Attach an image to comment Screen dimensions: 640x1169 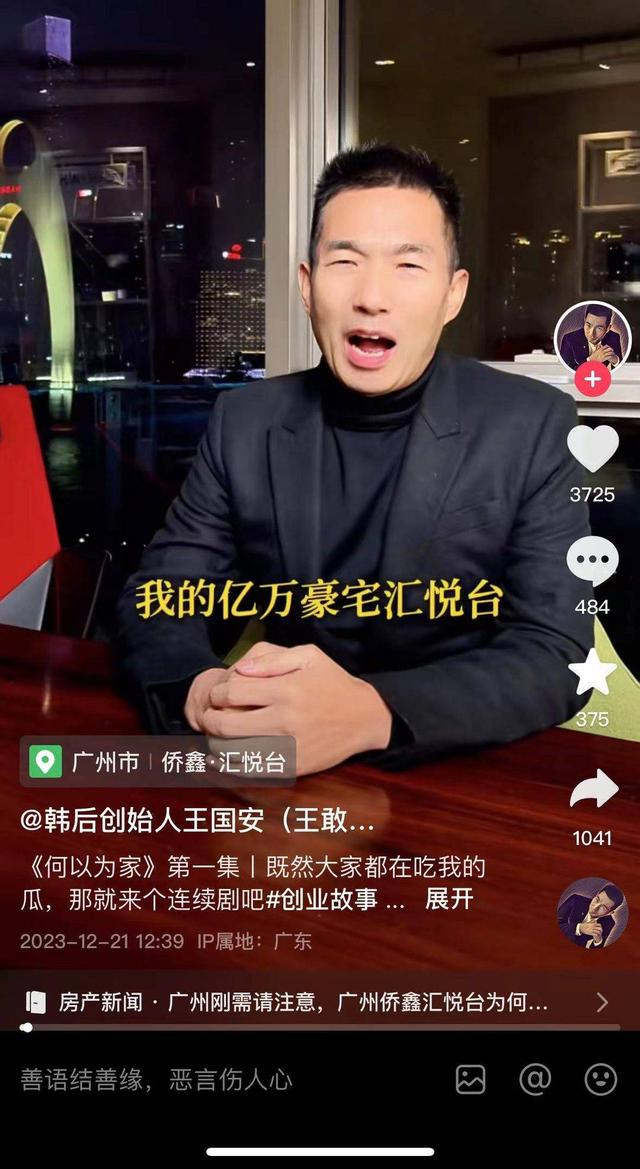(x=470, y=1079)
